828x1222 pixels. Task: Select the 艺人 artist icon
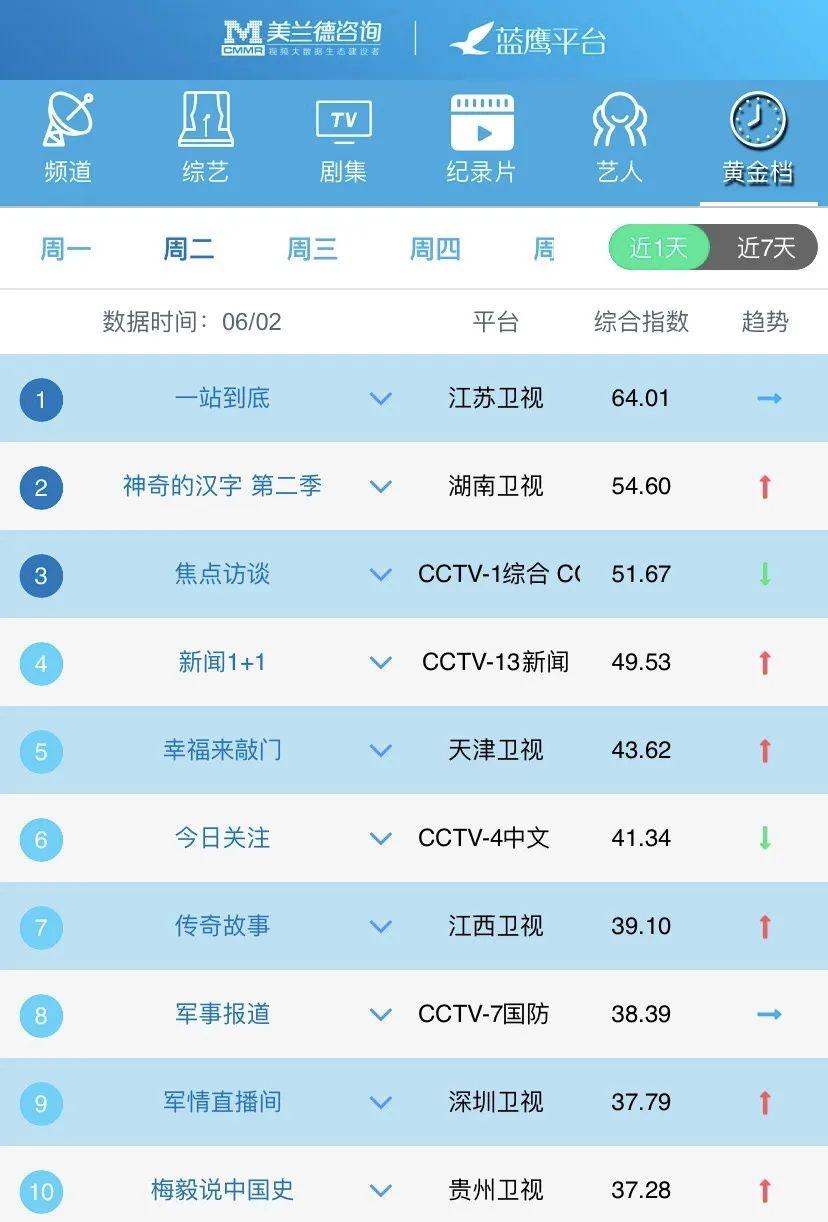[x=620, y=130]
